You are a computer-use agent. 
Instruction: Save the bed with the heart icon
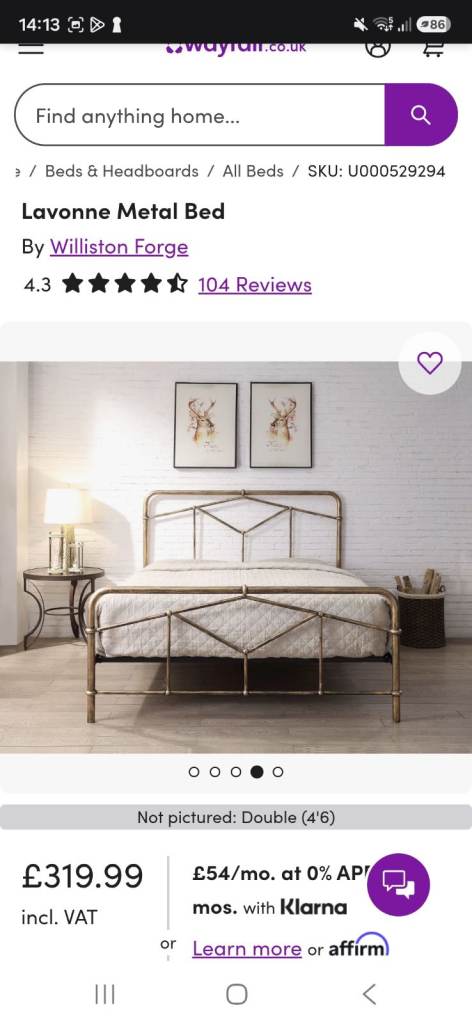click(x=430, y=363)
